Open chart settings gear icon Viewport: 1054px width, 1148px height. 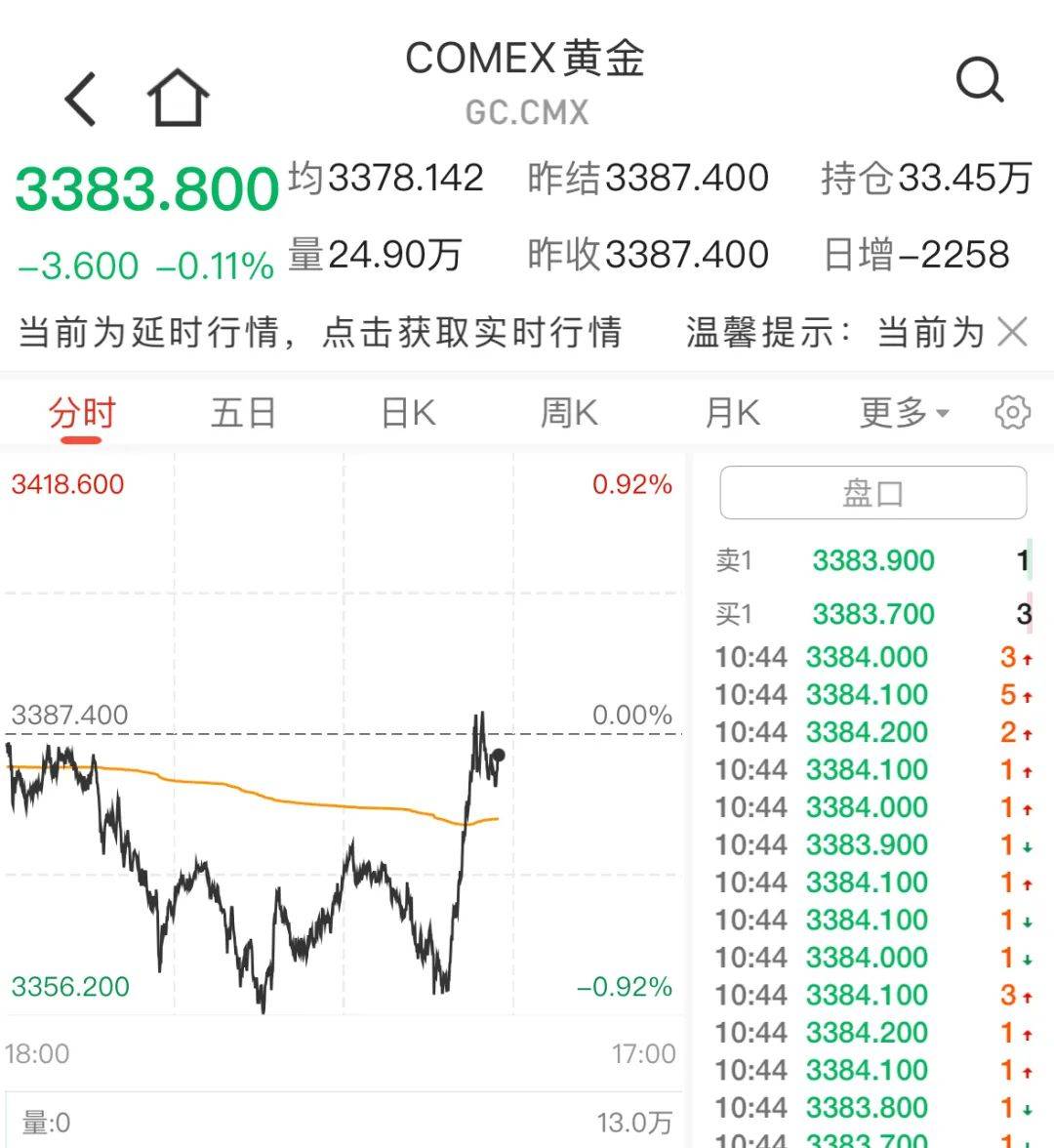tap(1012, 413)
